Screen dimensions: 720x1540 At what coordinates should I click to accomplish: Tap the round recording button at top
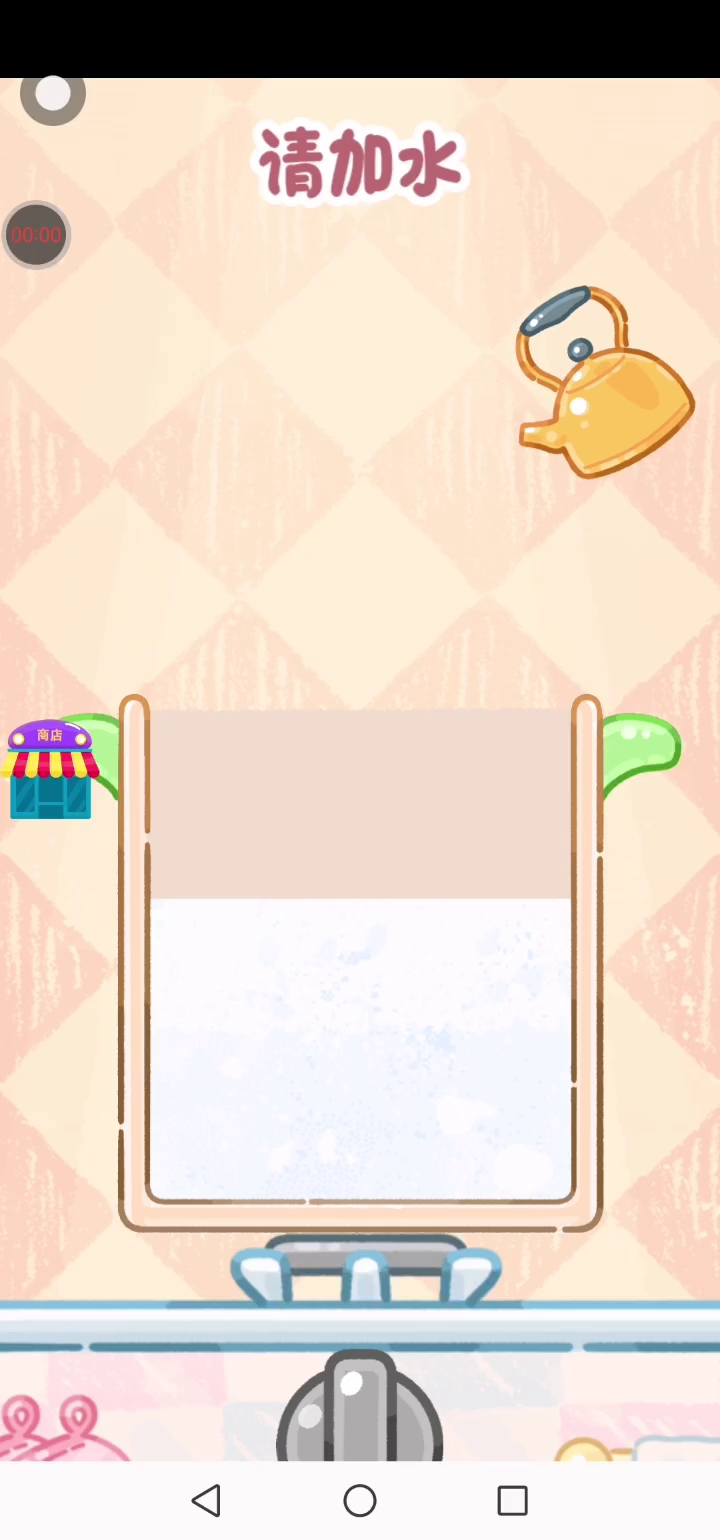click(x=53, y=96)
